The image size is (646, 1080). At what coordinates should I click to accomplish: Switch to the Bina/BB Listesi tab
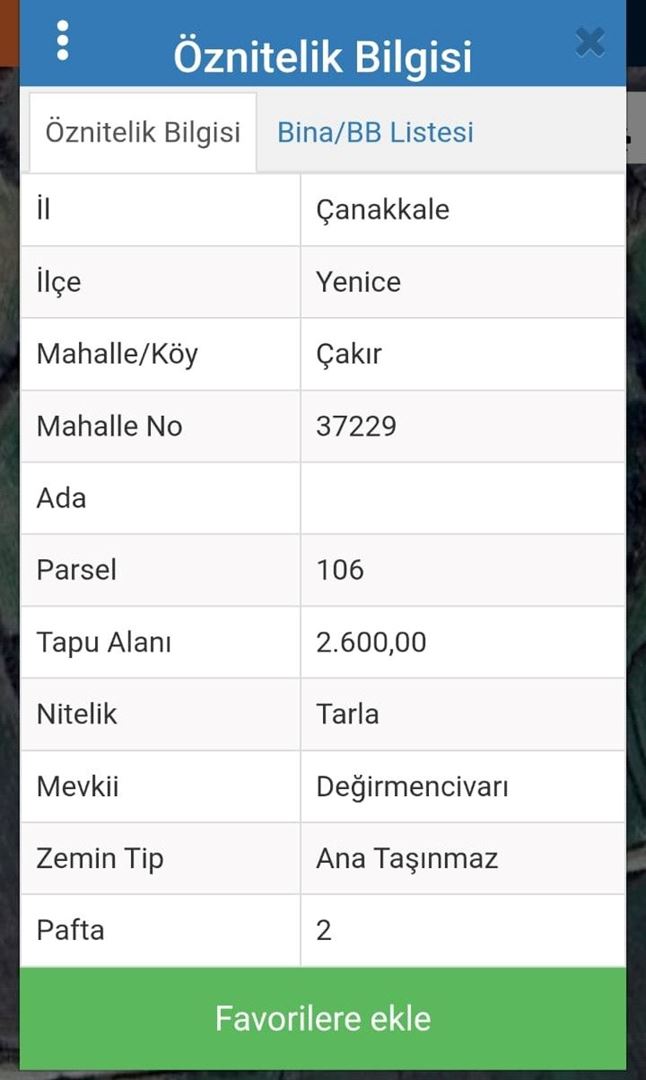[375, 133]
